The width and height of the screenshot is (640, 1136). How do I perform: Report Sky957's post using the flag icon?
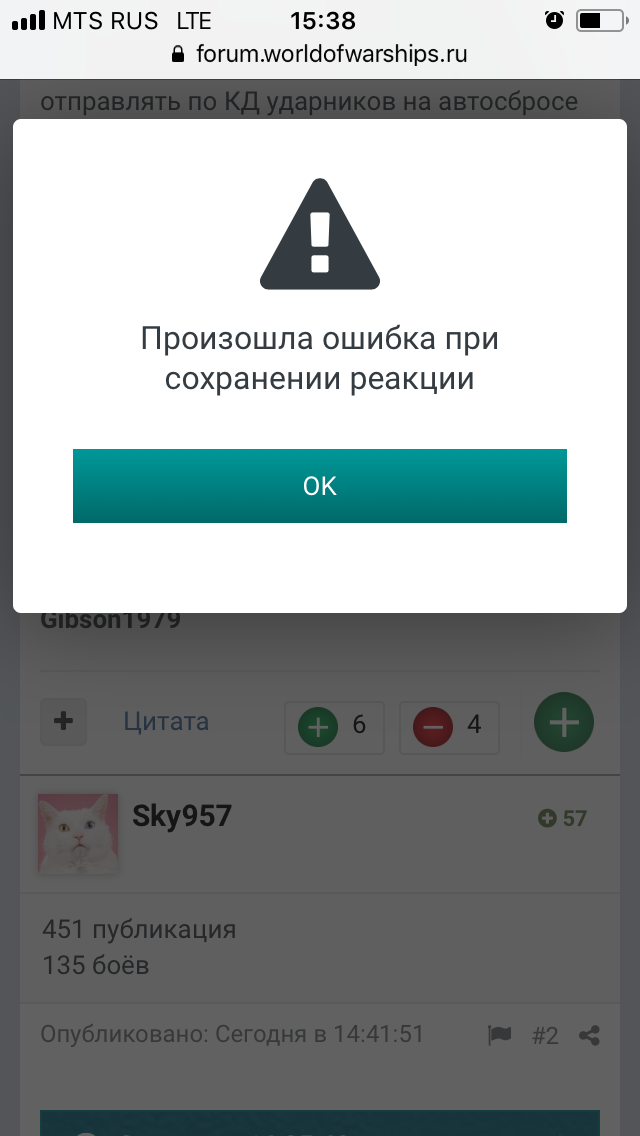coord(499,1035)
